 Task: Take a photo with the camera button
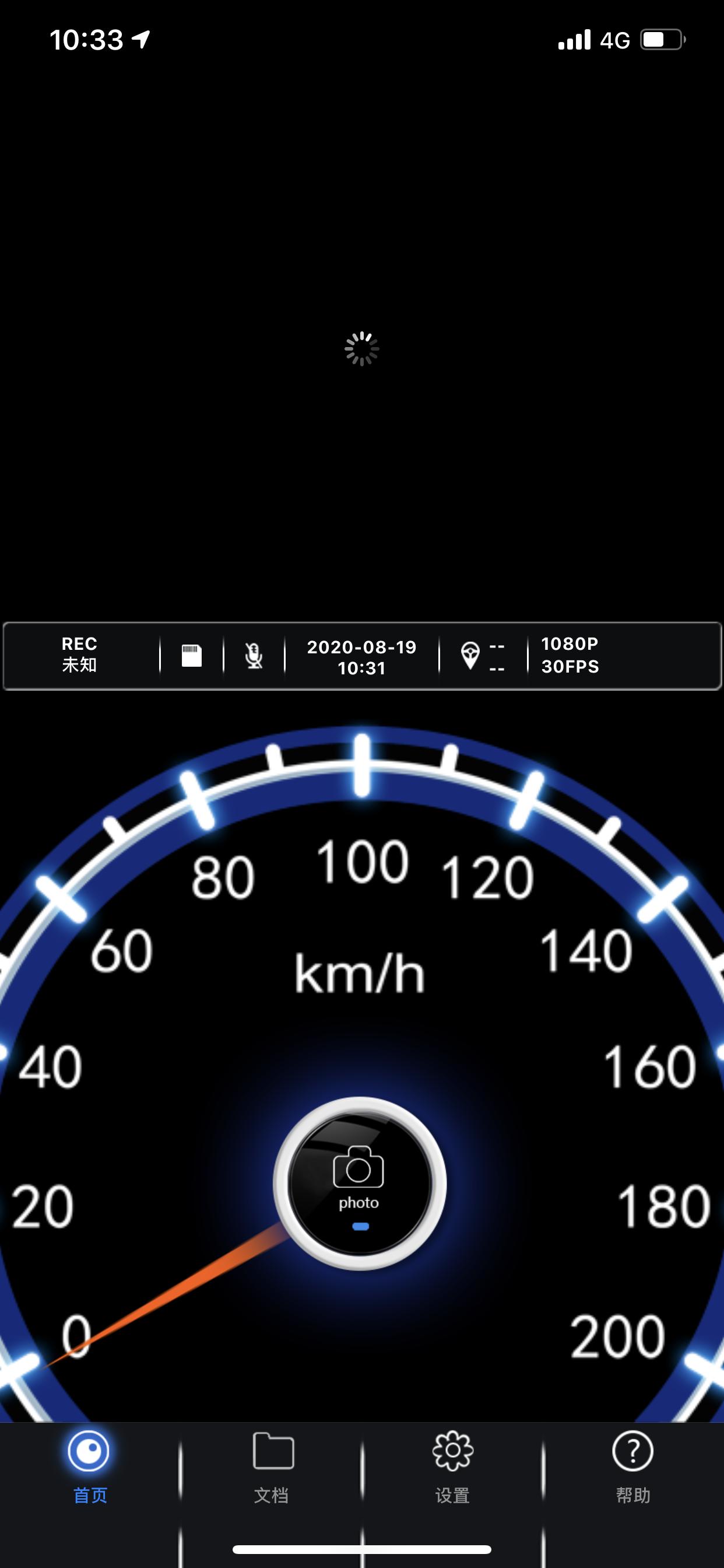tap(359, 1184)
